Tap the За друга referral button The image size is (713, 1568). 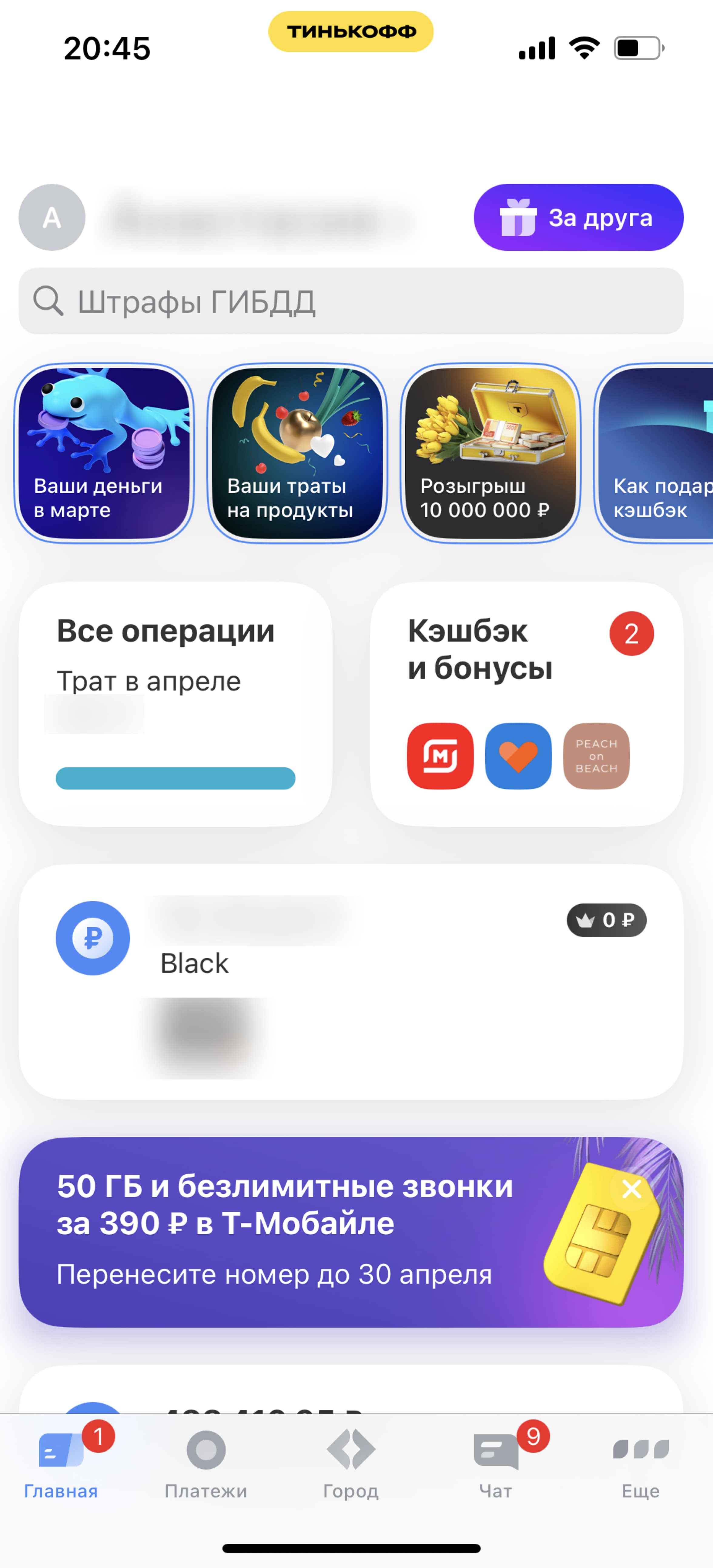click(578, 217)
